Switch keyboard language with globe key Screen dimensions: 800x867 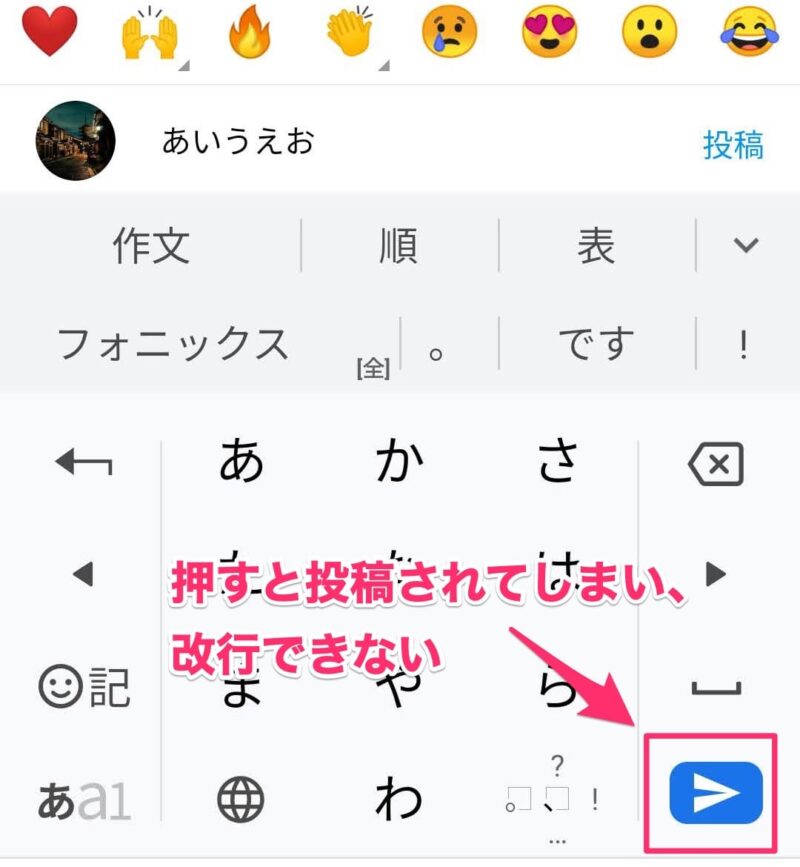[x=240, y=800]
